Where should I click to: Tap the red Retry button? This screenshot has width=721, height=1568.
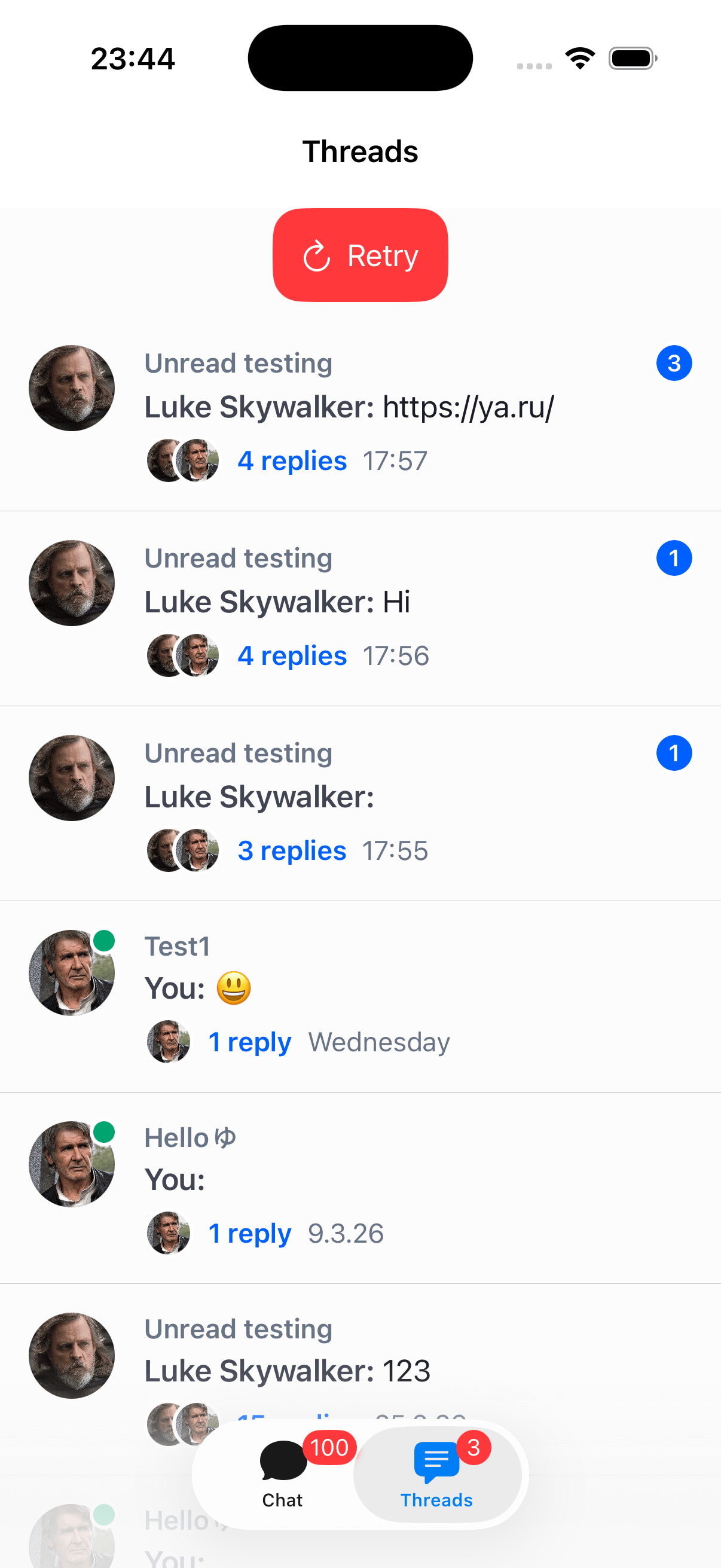click(360, 255)
